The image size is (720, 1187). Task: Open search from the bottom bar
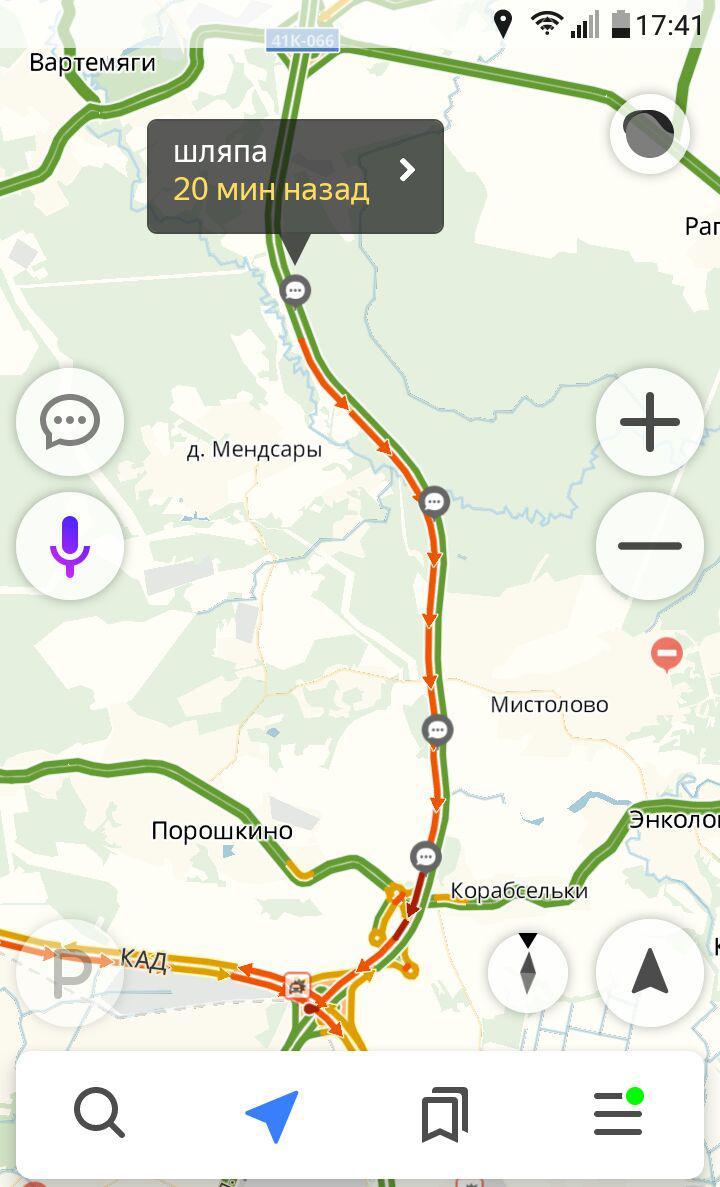(x=99, y=1113)
